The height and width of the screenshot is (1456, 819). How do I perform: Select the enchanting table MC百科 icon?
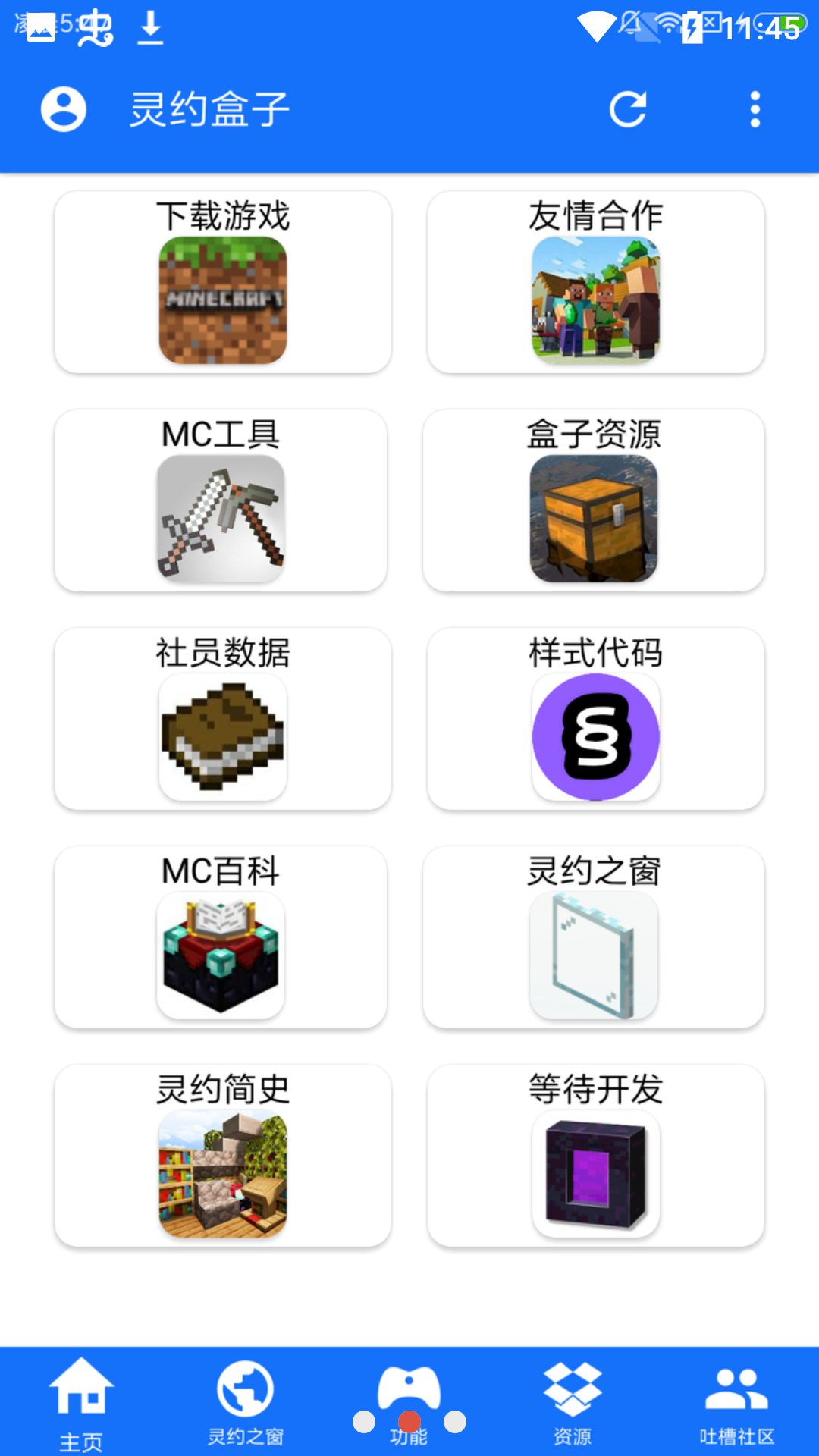(220, 953)
